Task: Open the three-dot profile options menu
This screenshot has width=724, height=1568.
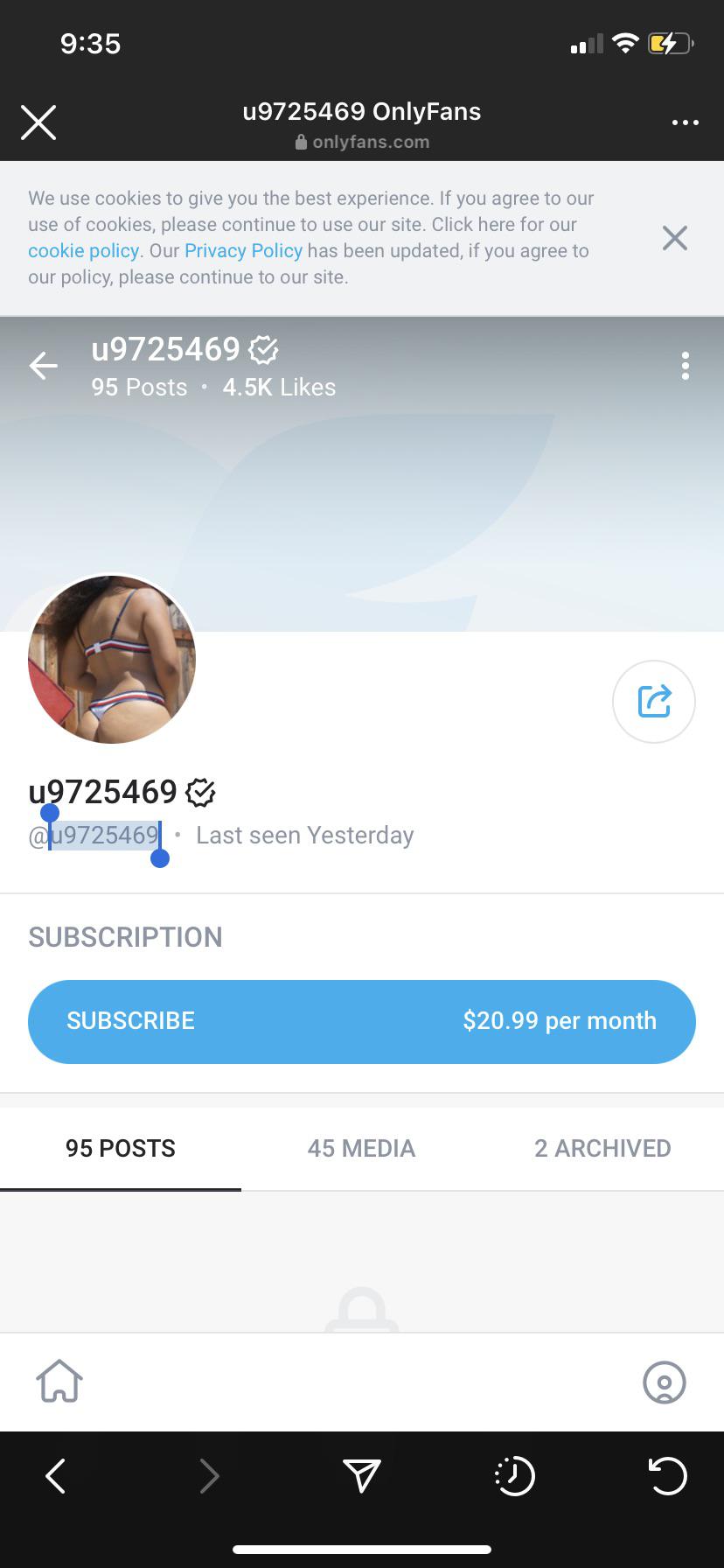Action: tap(685, 366)
